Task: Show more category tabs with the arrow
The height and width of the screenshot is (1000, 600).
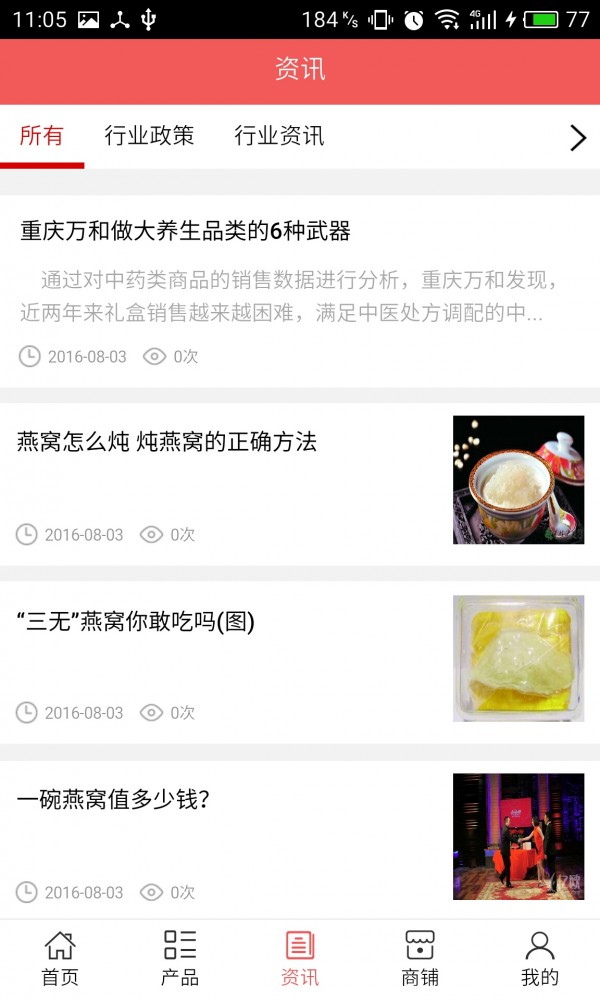Action: click(577, 138)
